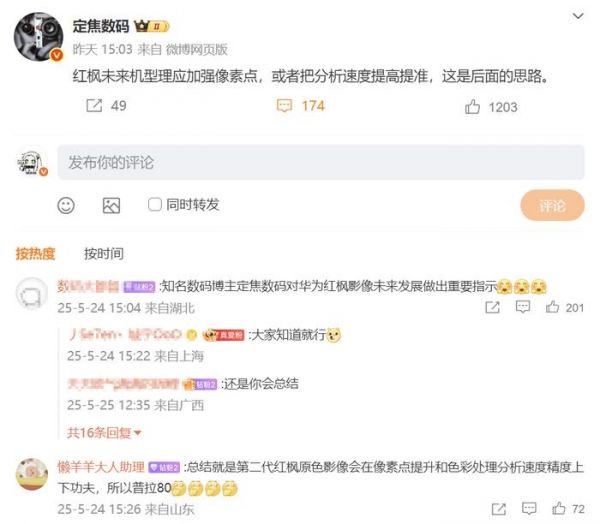Open the post options chevron menu

[577, 16]
